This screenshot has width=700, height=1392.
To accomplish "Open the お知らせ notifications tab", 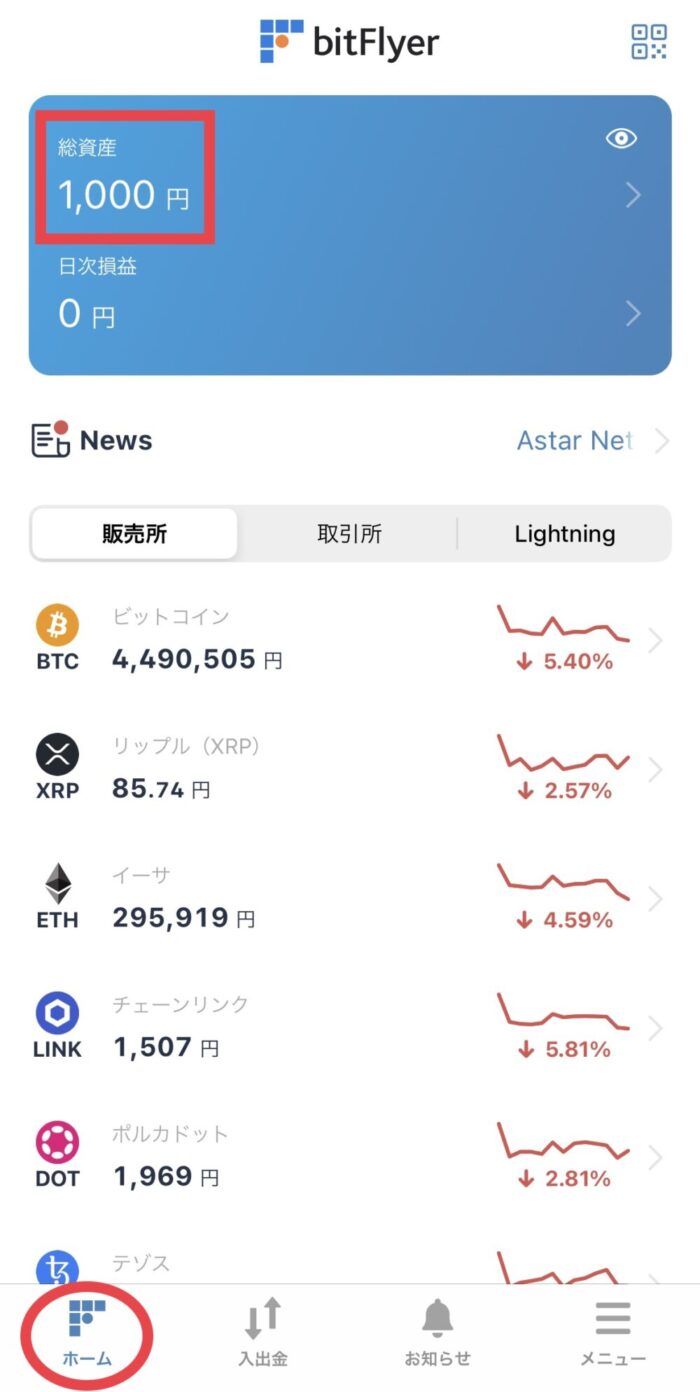I will [437, 1332].
